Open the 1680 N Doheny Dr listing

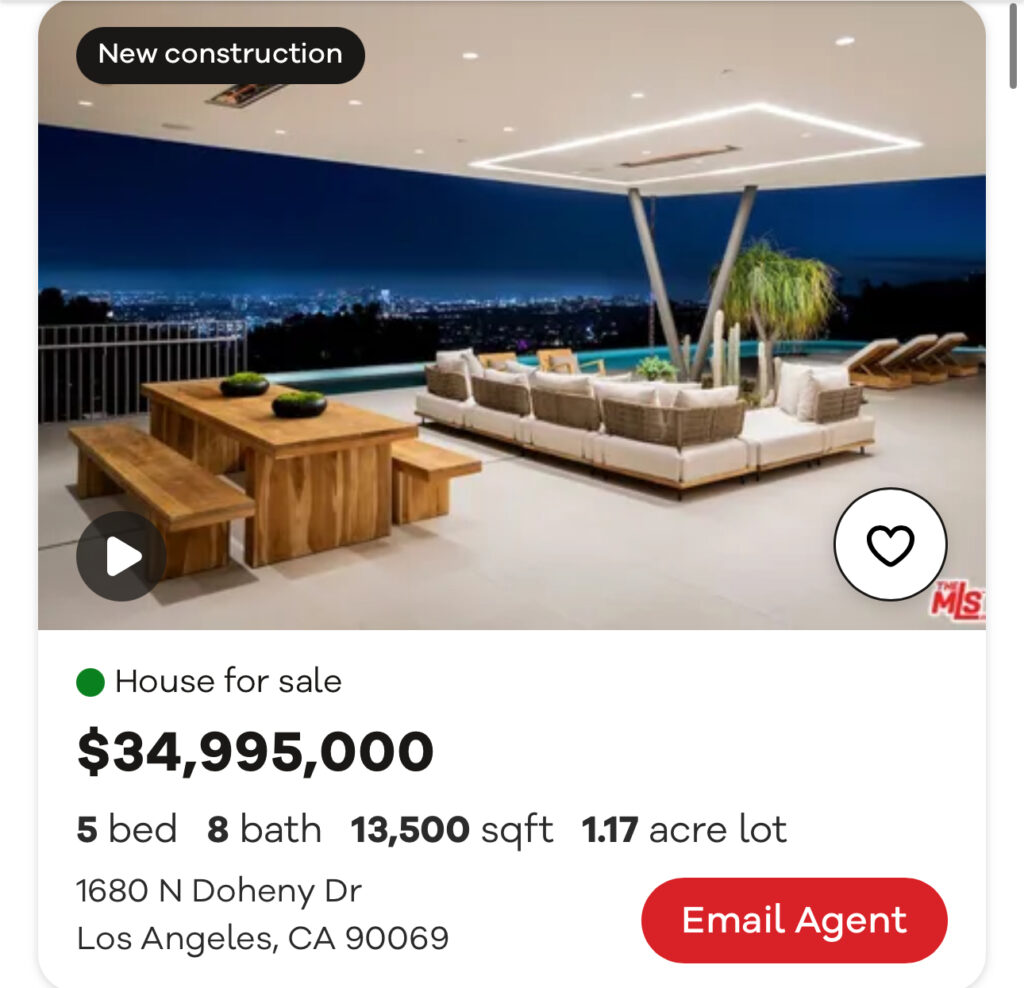click(x=219, y=890)
